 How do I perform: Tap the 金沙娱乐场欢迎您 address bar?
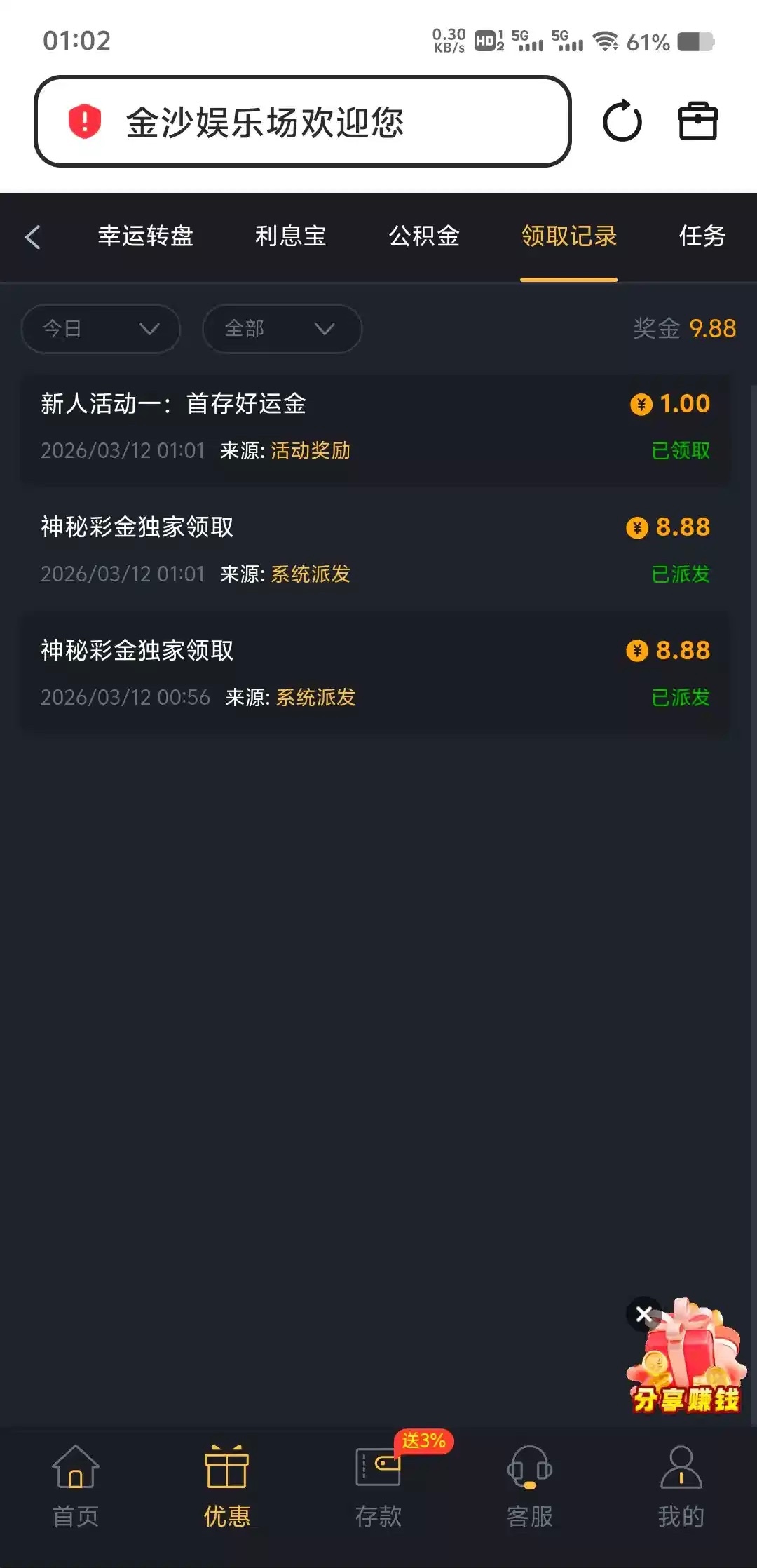tap(303, 121)
